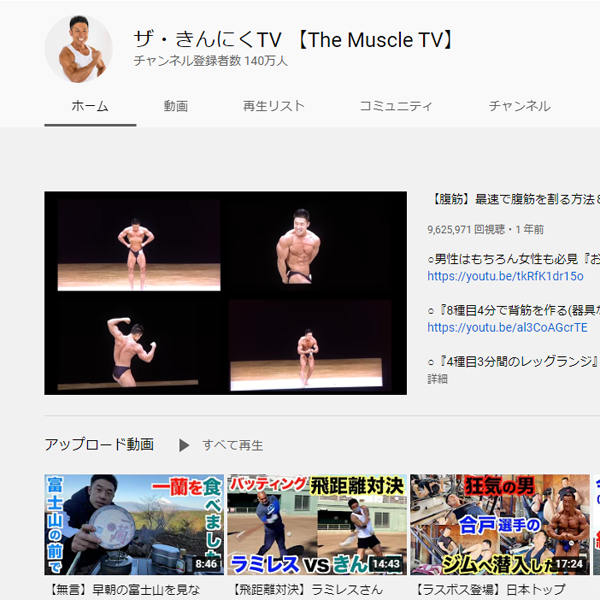Open the ラミレス 飛距離対決 video

pyautogui.click(x=317, y=524)
